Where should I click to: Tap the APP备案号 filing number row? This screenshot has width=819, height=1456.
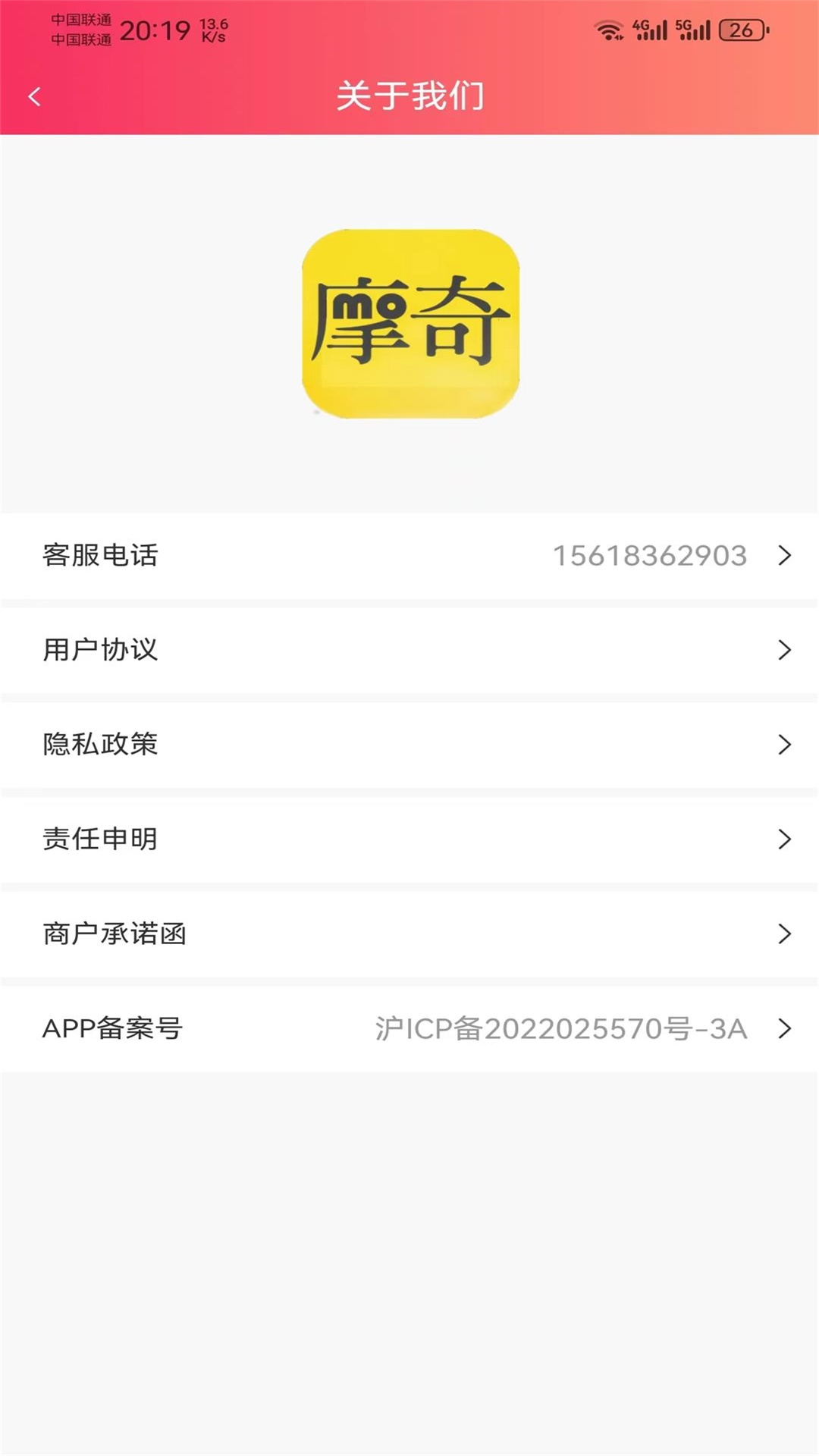point(409,1028)
